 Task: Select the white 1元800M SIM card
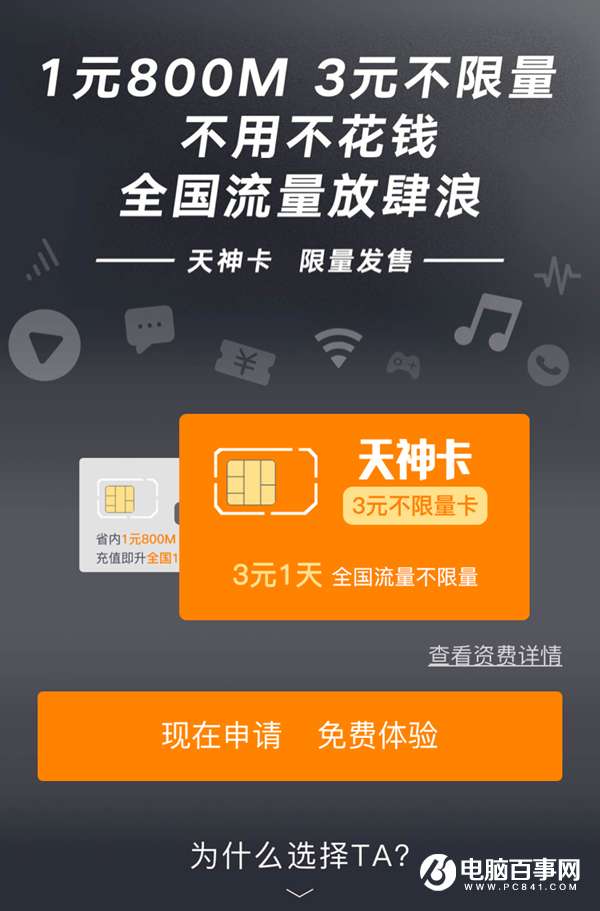[128, 515]
